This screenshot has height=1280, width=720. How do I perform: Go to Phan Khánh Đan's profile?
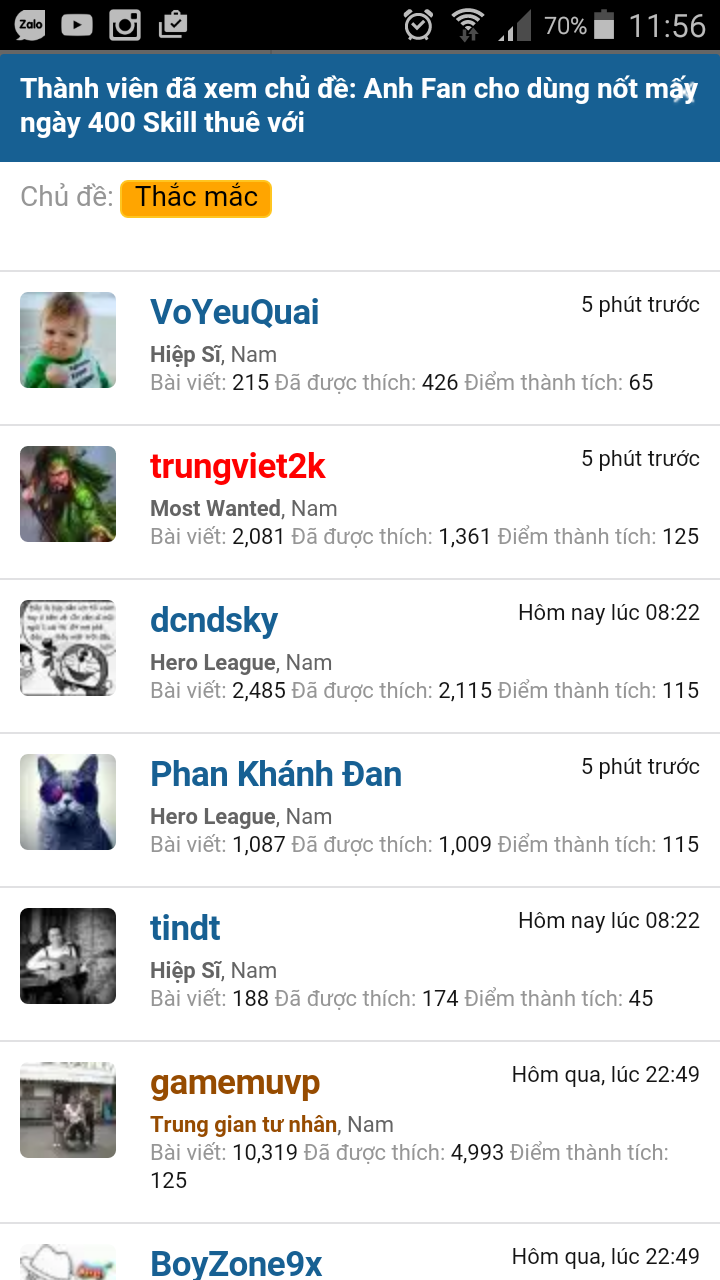click(276, 774)
